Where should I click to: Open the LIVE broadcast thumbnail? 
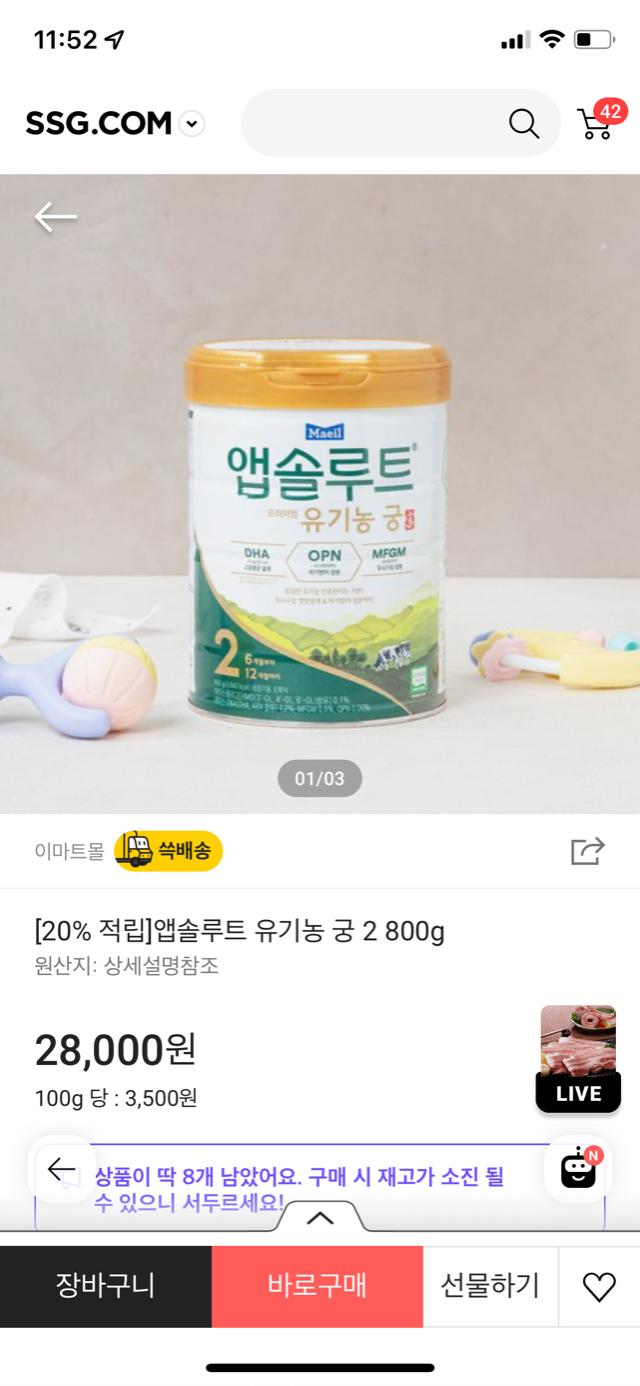click(578, 1058)
